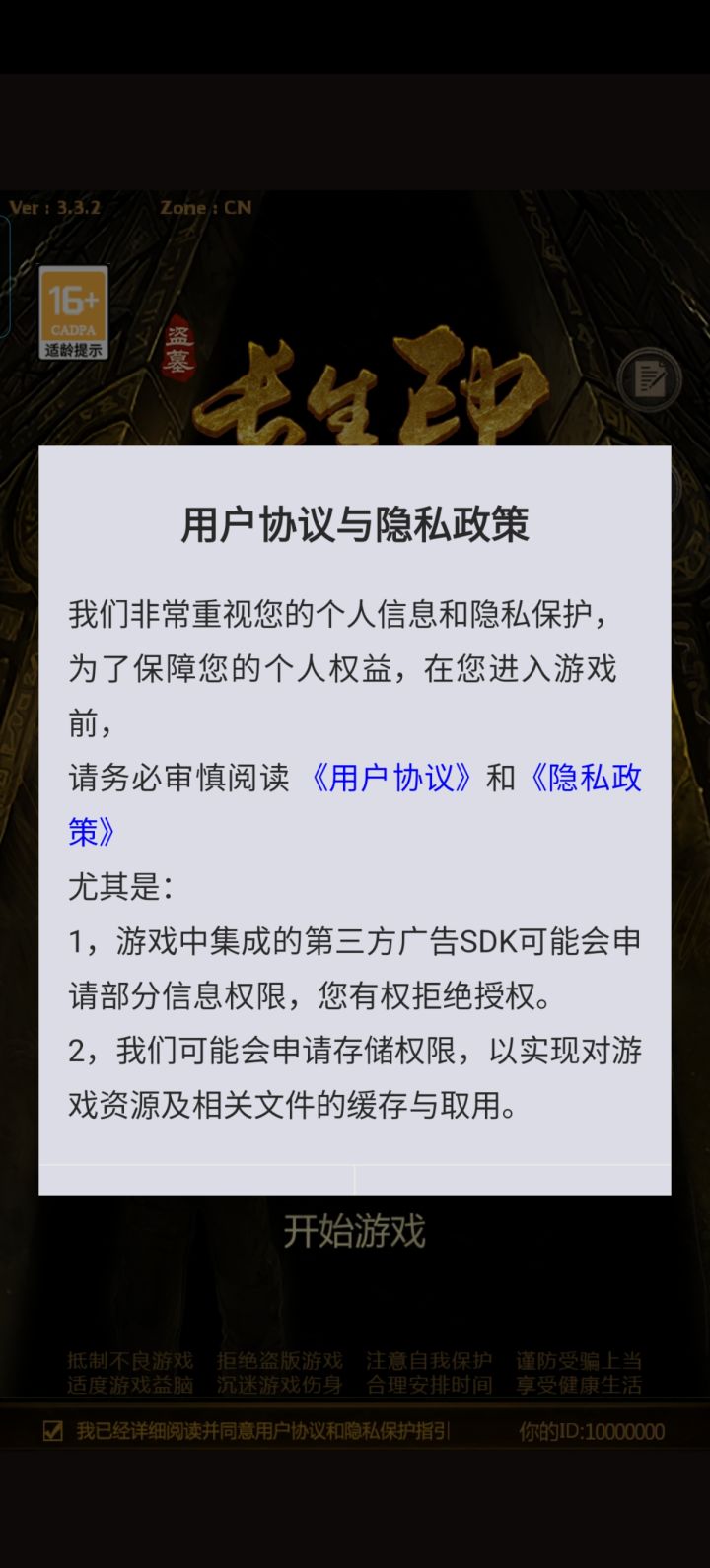Tap the 适龄提示 label below the rating badge
Viewport: 710px width, 1568px height.
pos(72,347)
